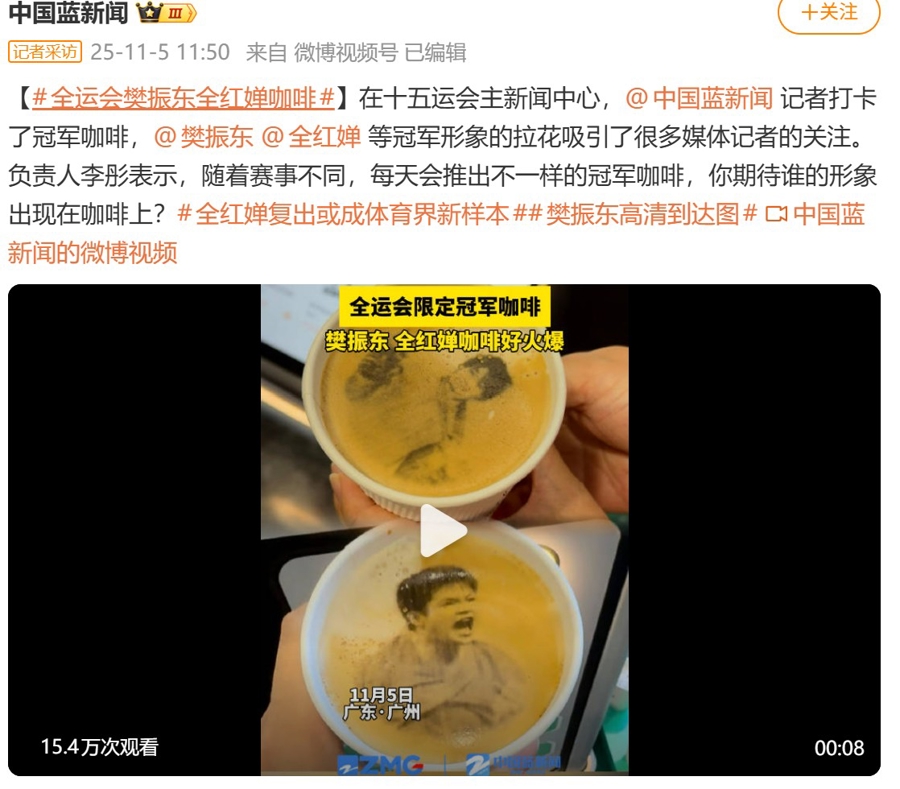The image size is (900, 789).
Task: Open hashtag 全运会樊振东全红婵咖啡
Action: tap(184, 98)
